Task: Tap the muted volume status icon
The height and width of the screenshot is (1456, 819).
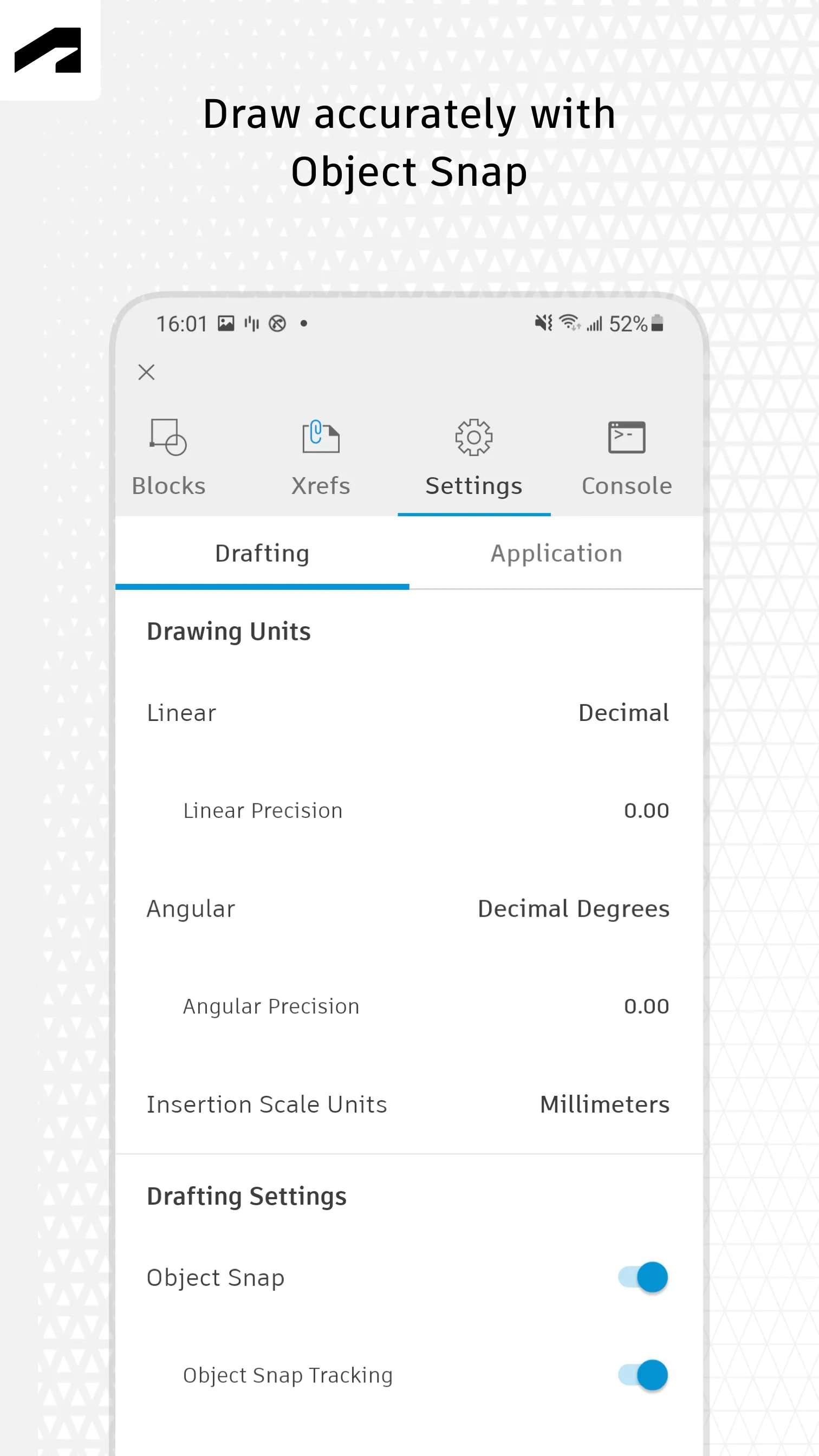Action: pos(542,323)
